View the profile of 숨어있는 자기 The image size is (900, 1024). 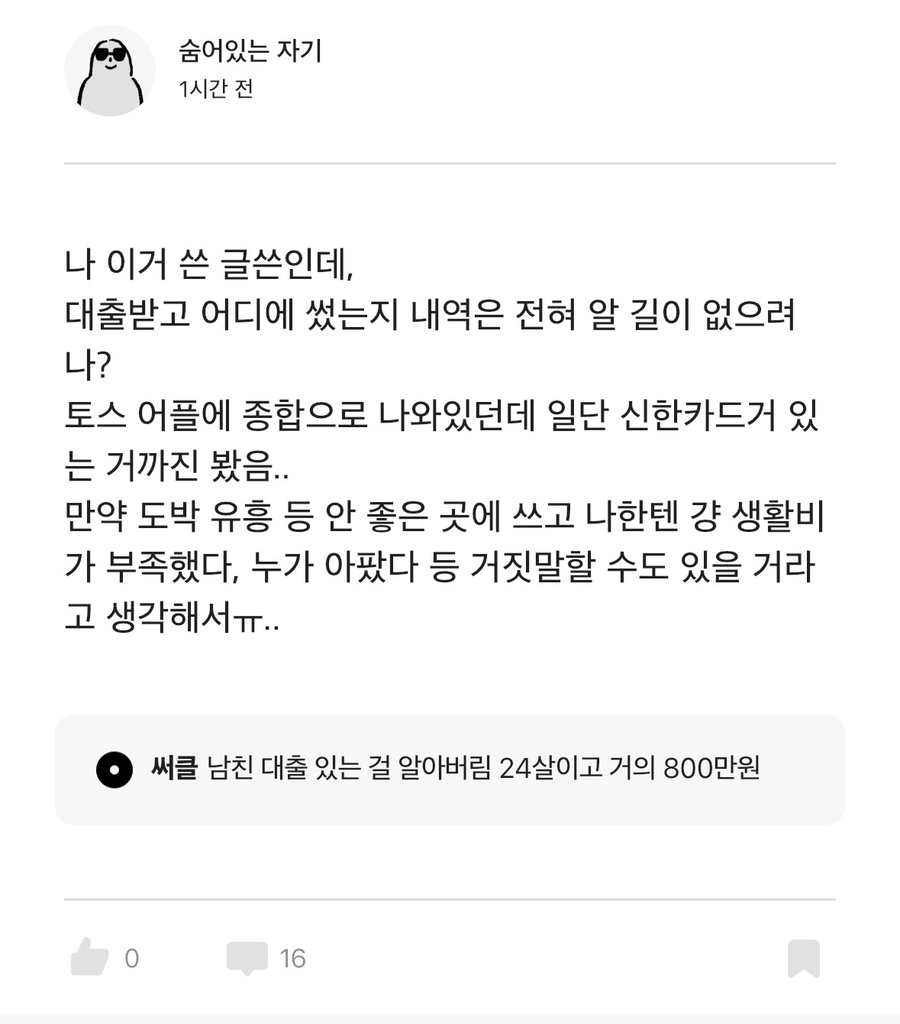[110, 71]
